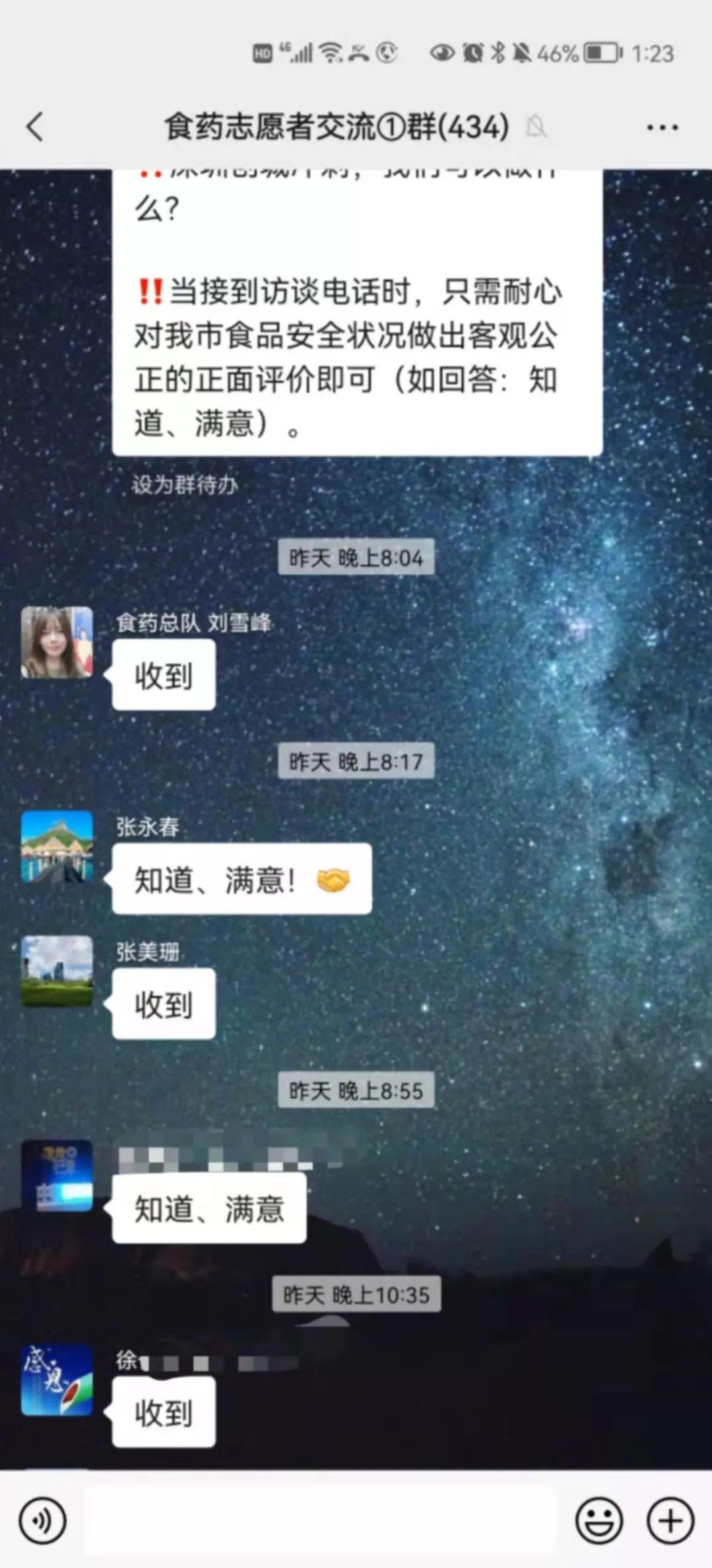View 张美珊's profile avatar
Image resolution: width=712 pixels, height=1568 pixels.
click(x=57, y=971)
